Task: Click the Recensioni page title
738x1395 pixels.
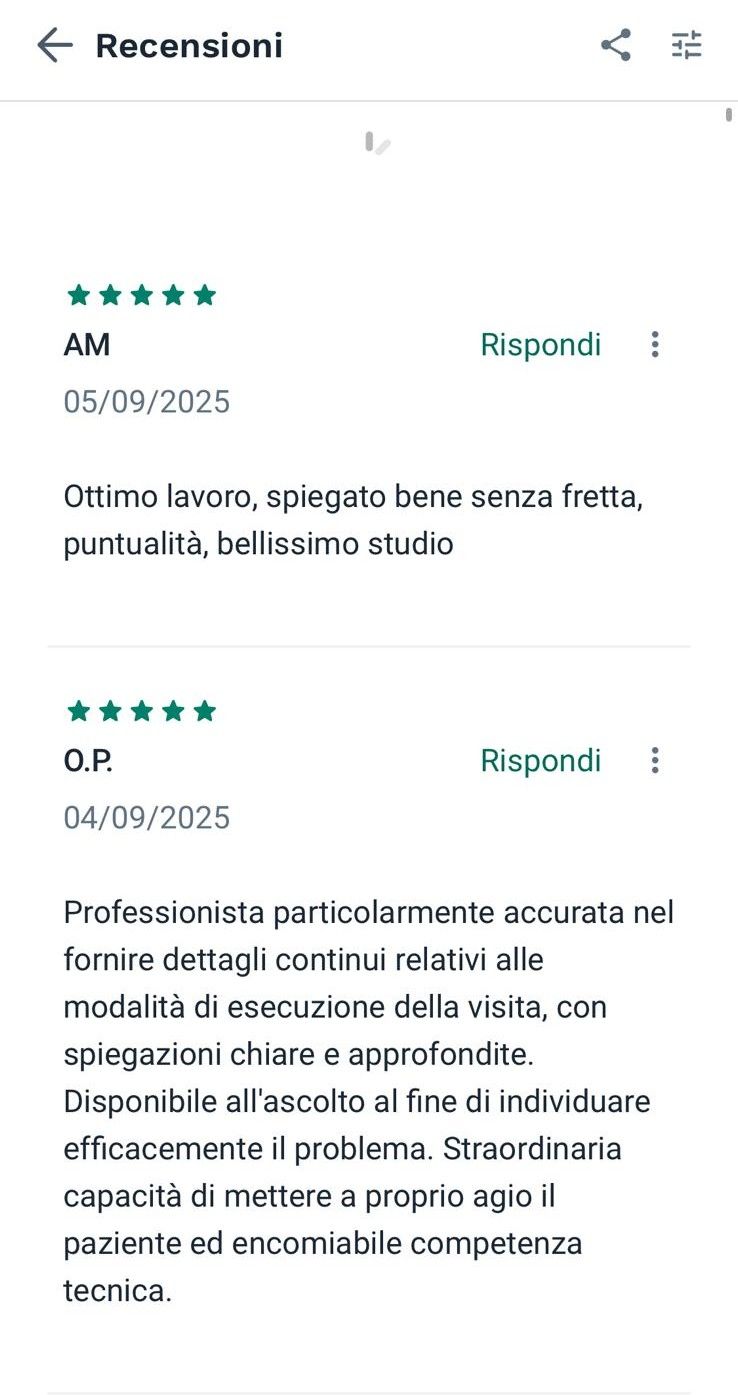Action: 188,45
